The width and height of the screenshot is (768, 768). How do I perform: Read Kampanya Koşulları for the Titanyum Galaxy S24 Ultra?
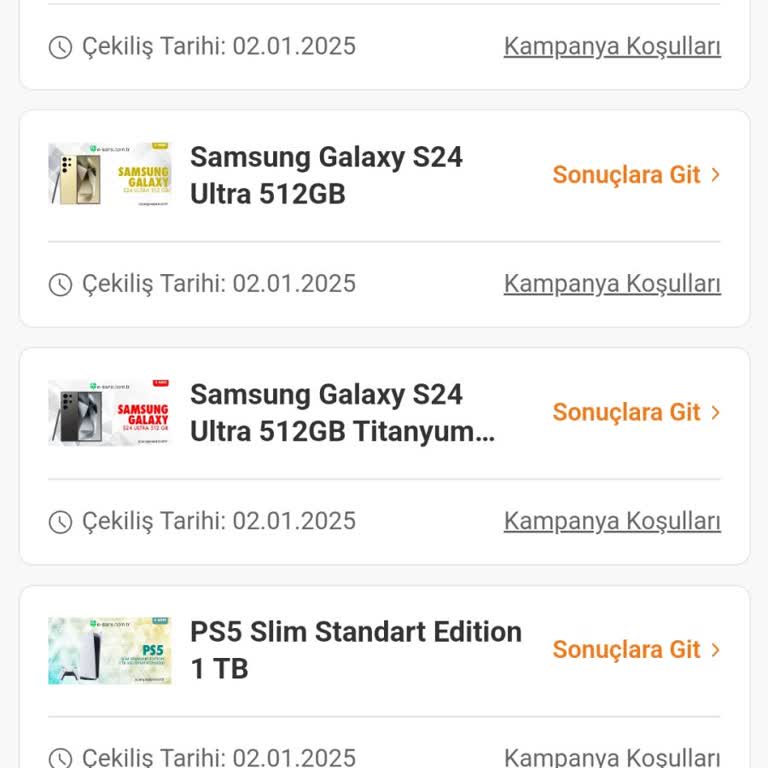tap(612, 521)
